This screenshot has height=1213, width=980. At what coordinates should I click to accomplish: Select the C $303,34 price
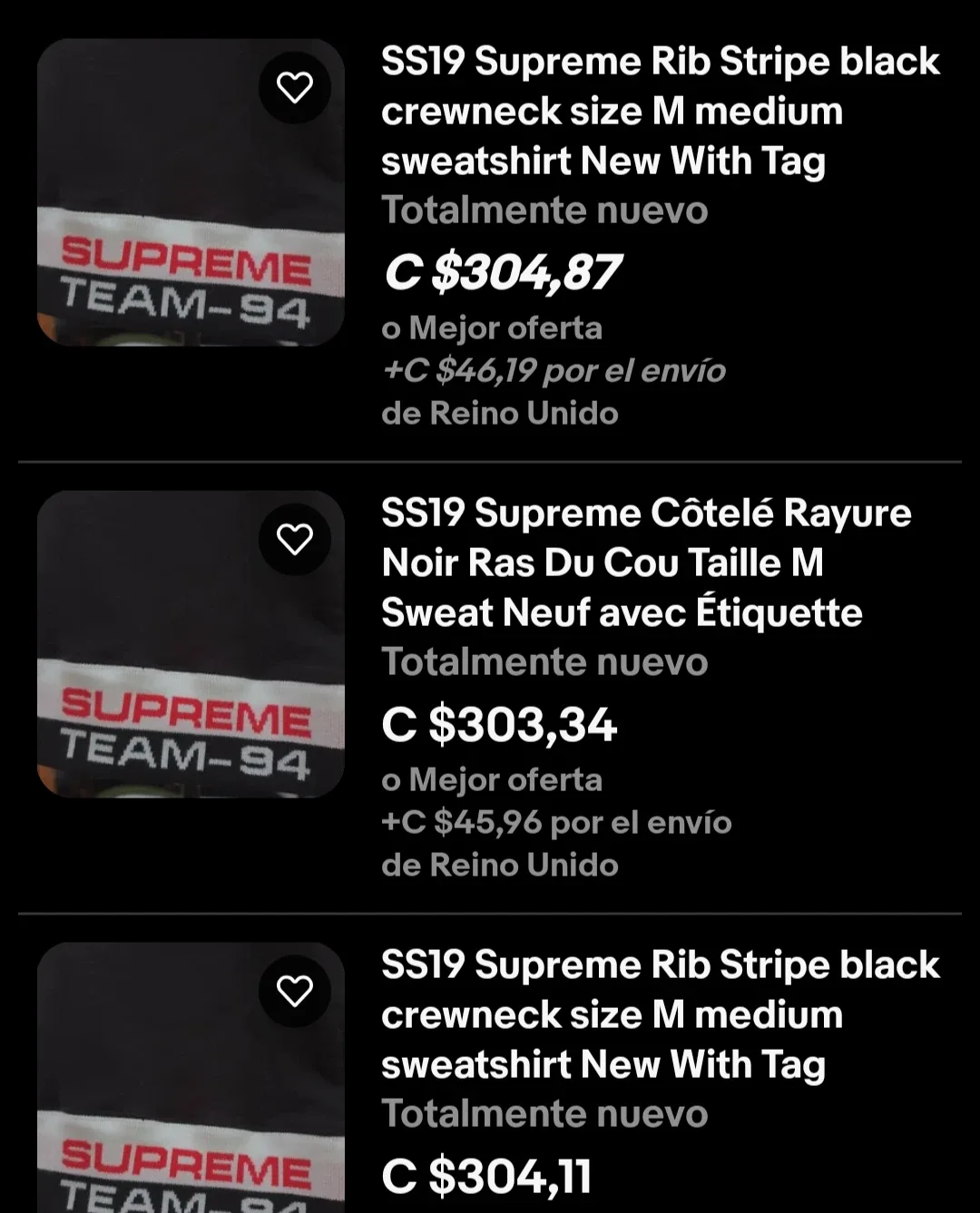click(x=499, y=722)
